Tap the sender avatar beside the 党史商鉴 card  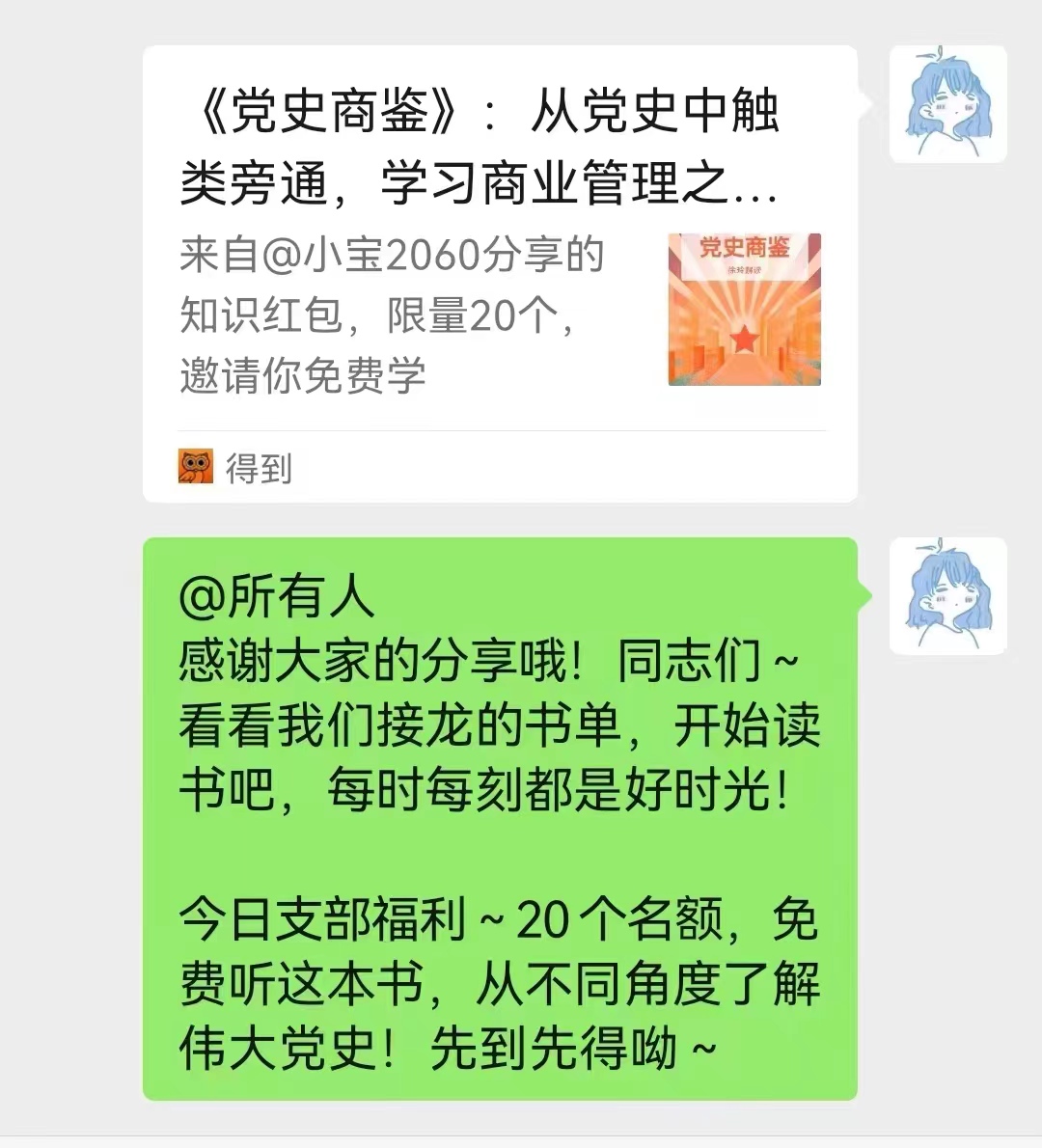click(947, 103)
